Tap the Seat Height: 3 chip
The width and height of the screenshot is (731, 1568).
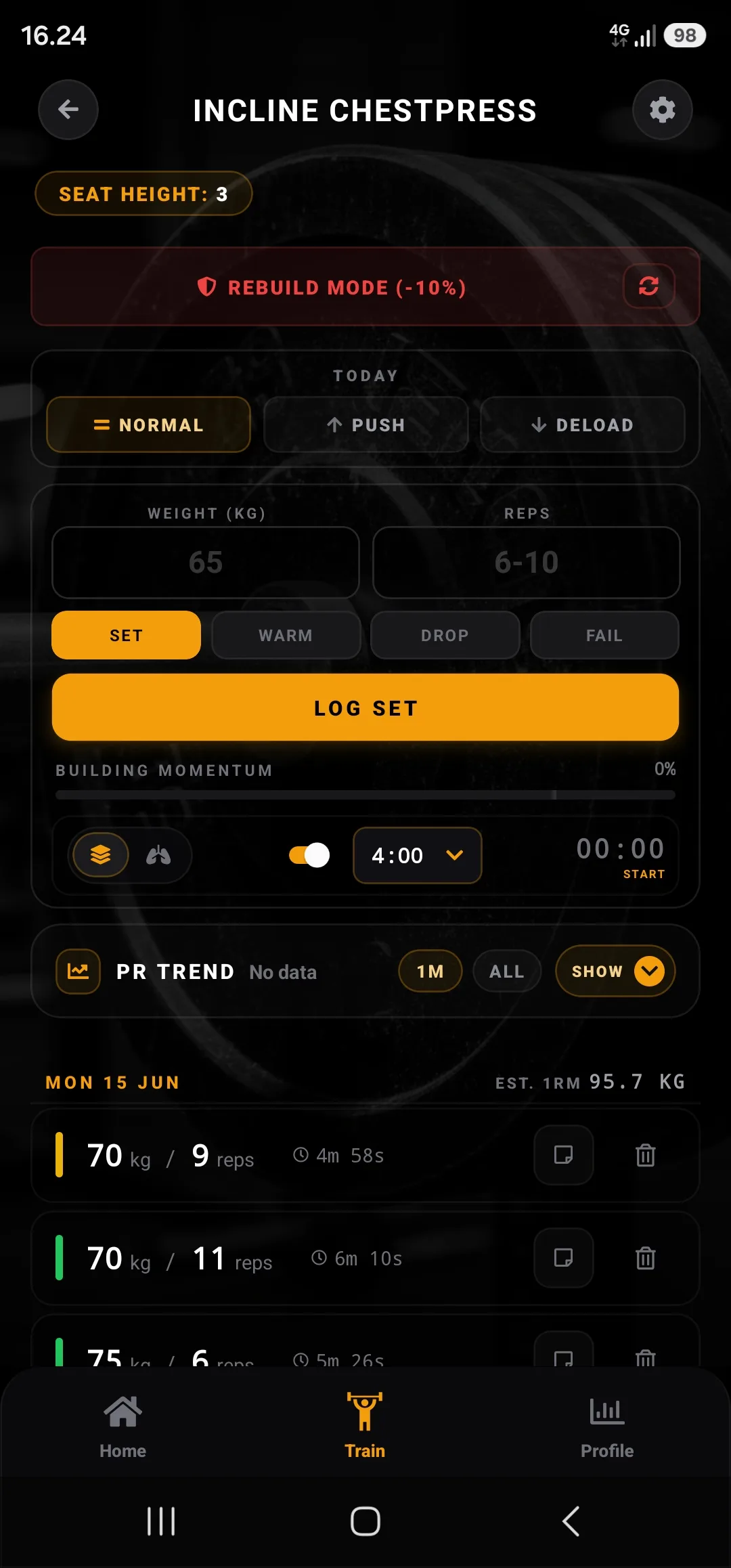(143, 194)
